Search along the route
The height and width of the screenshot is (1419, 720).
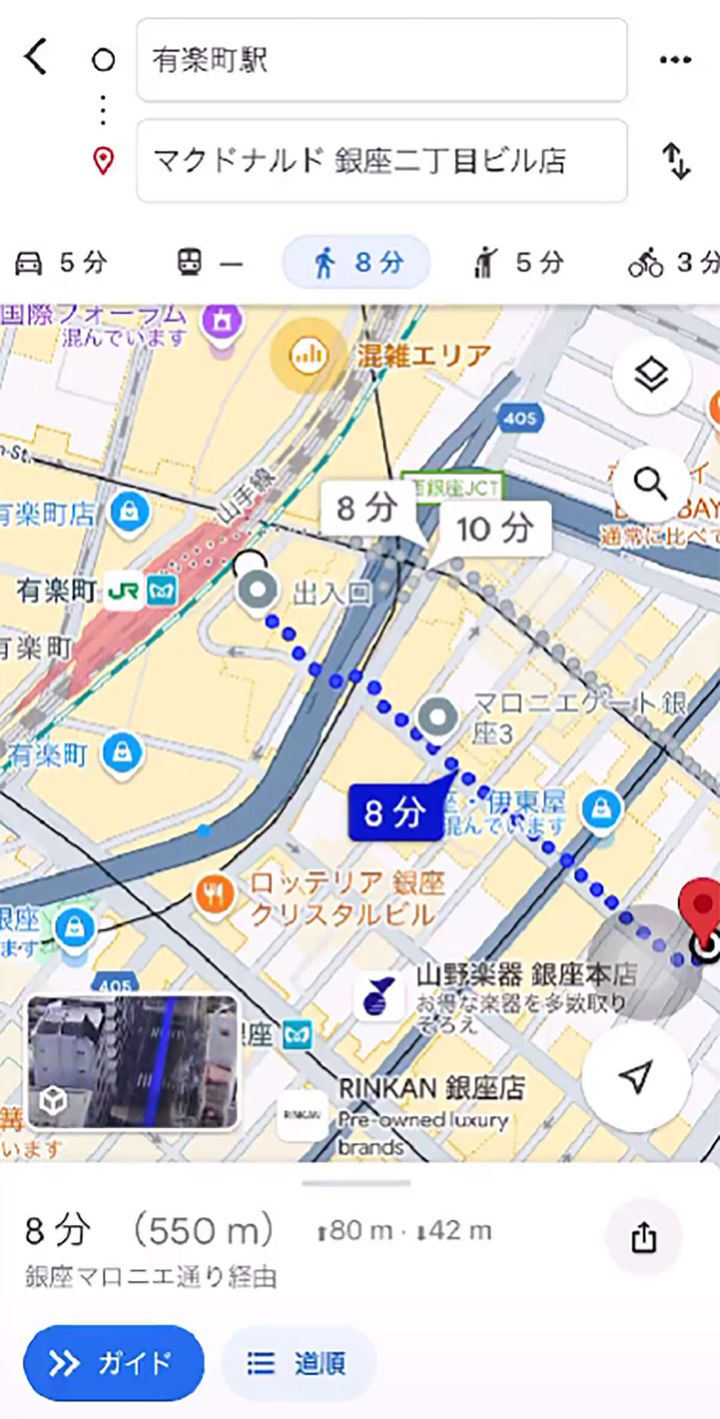pyautogui.click(x=651, y=484)
